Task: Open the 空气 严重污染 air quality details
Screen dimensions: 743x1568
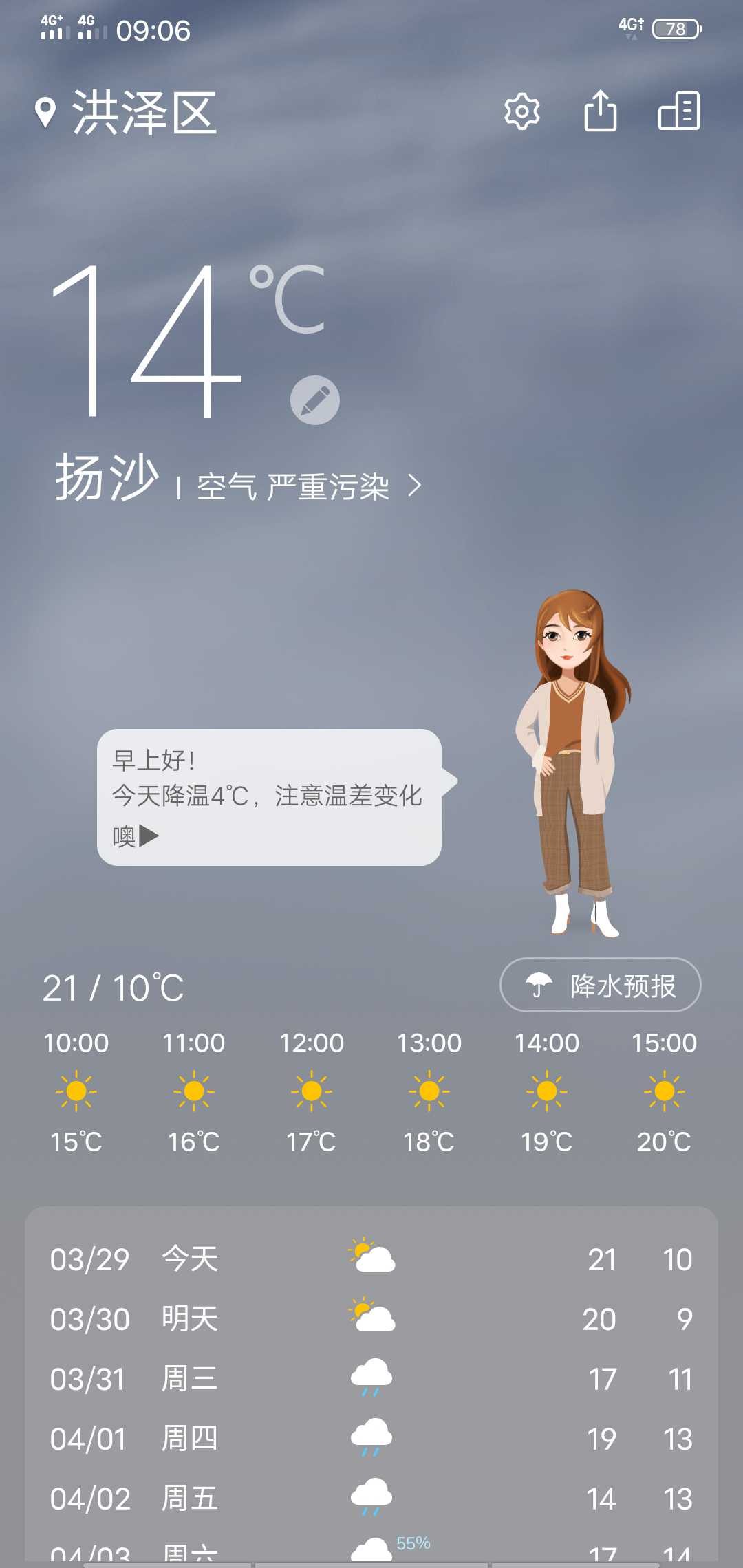Action: 309,487
